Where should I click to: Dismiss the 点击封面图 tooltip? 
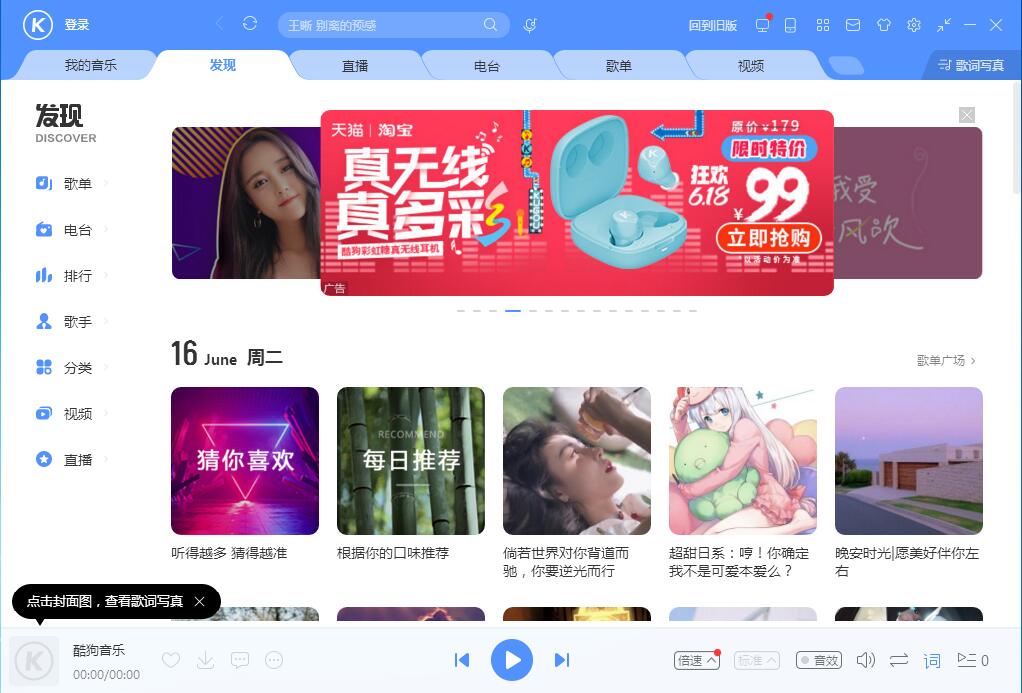[x=199, y=601]
